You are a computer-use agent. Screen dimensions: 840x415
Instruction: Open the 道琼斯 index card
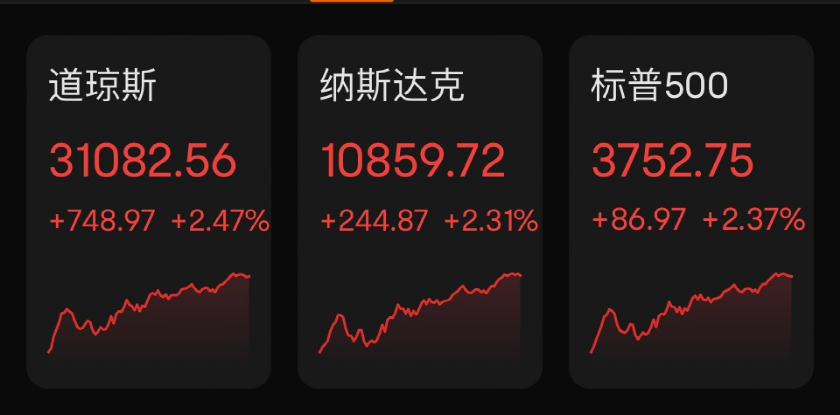tap(148, 211)
